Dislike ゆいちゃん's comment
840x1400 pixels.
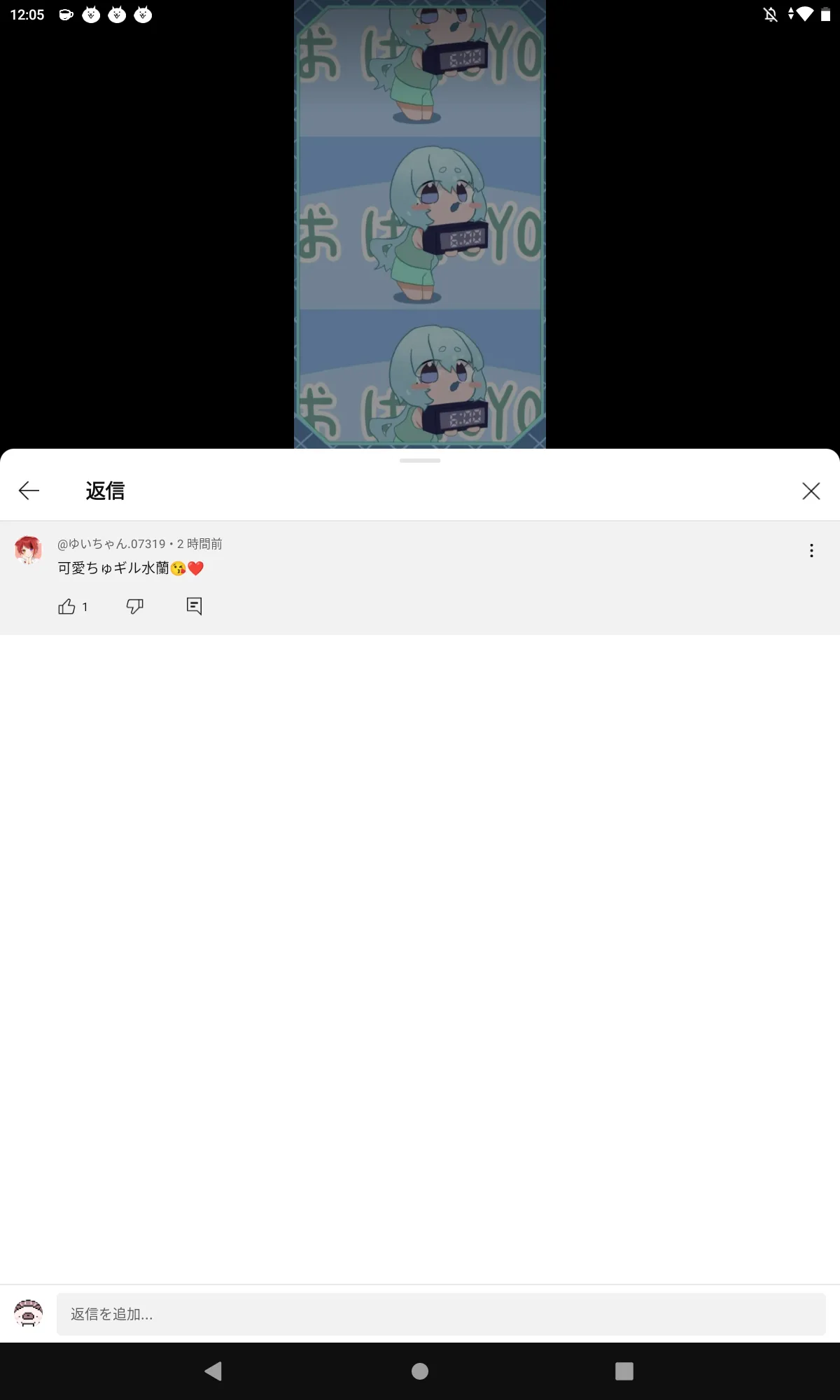[x=134, y=606]
